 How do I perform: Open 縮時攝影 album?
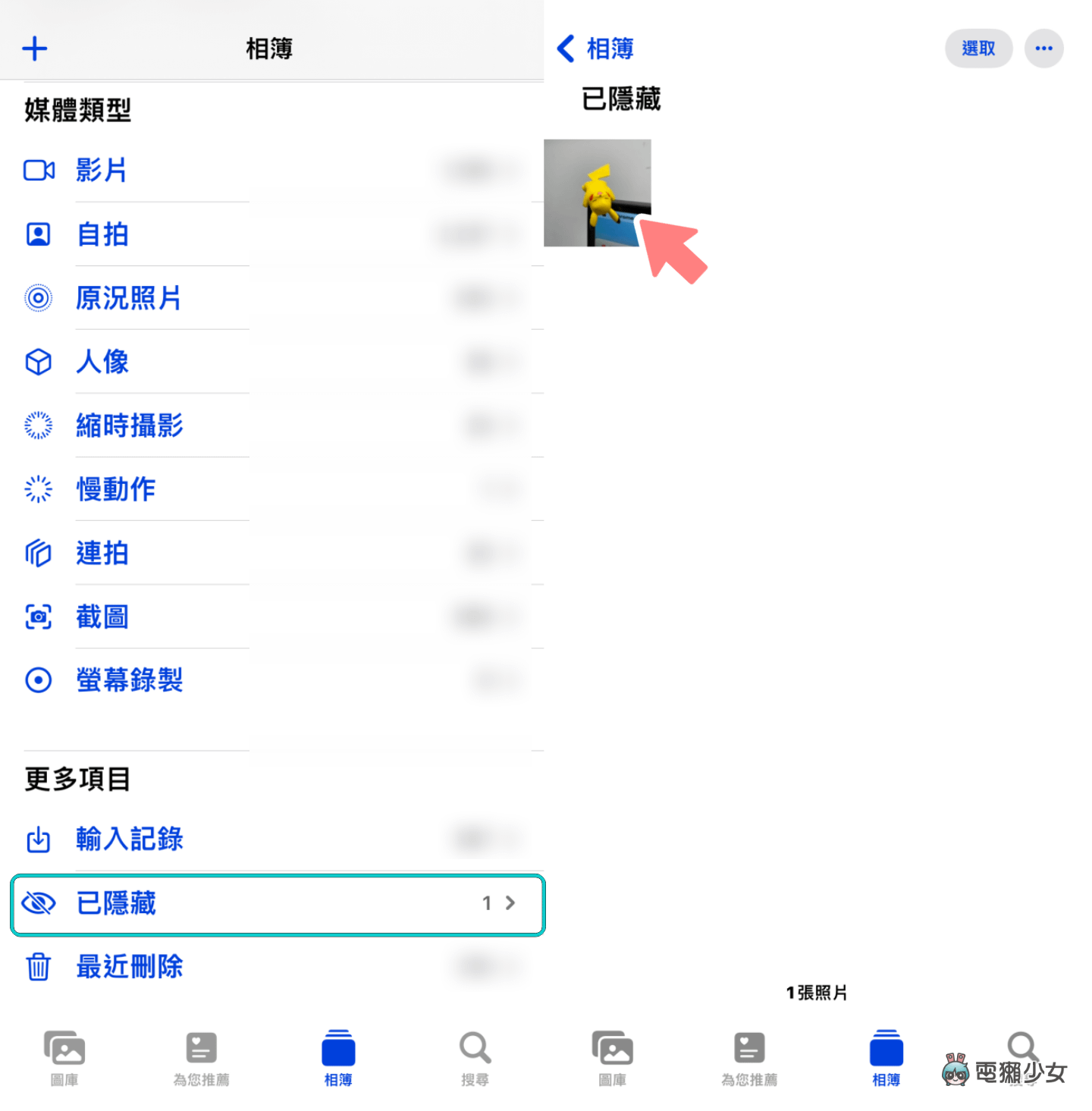point(129,425)
